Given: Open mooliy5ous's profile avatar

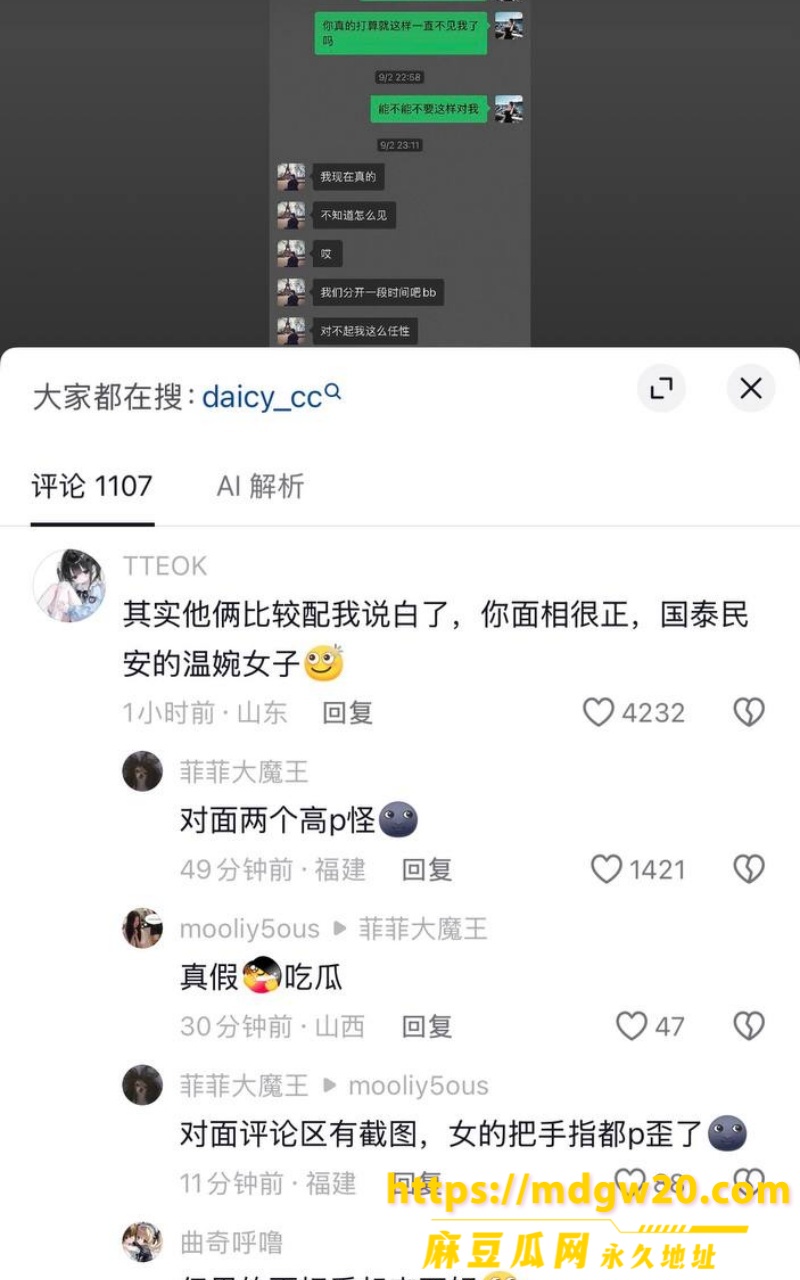Looking at the screenshot, I should pyautogui.click(x=142, y=928).
